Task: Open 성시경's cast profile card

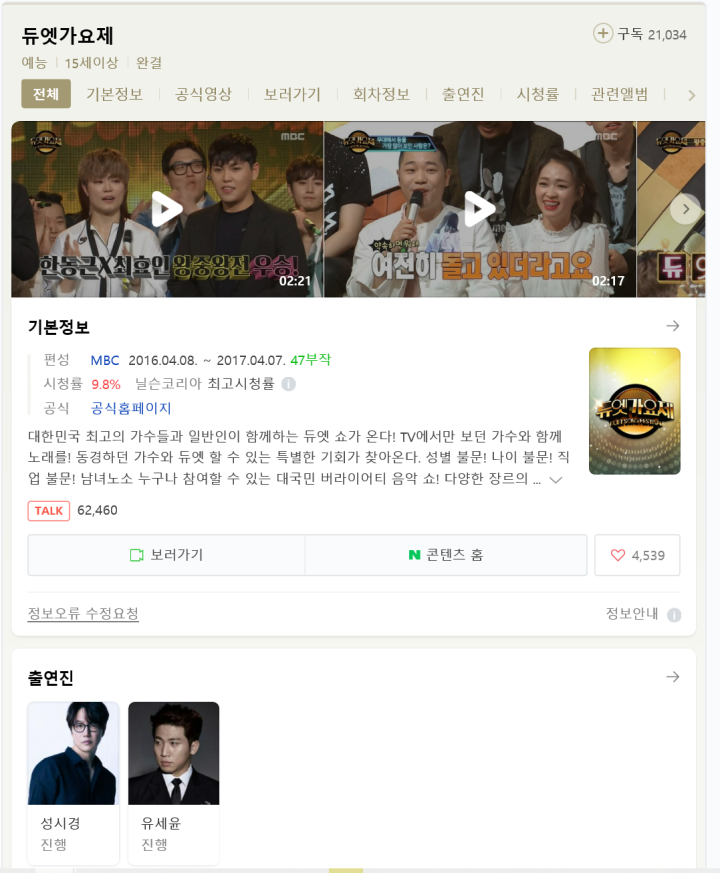Action: (x=73, y=782)
